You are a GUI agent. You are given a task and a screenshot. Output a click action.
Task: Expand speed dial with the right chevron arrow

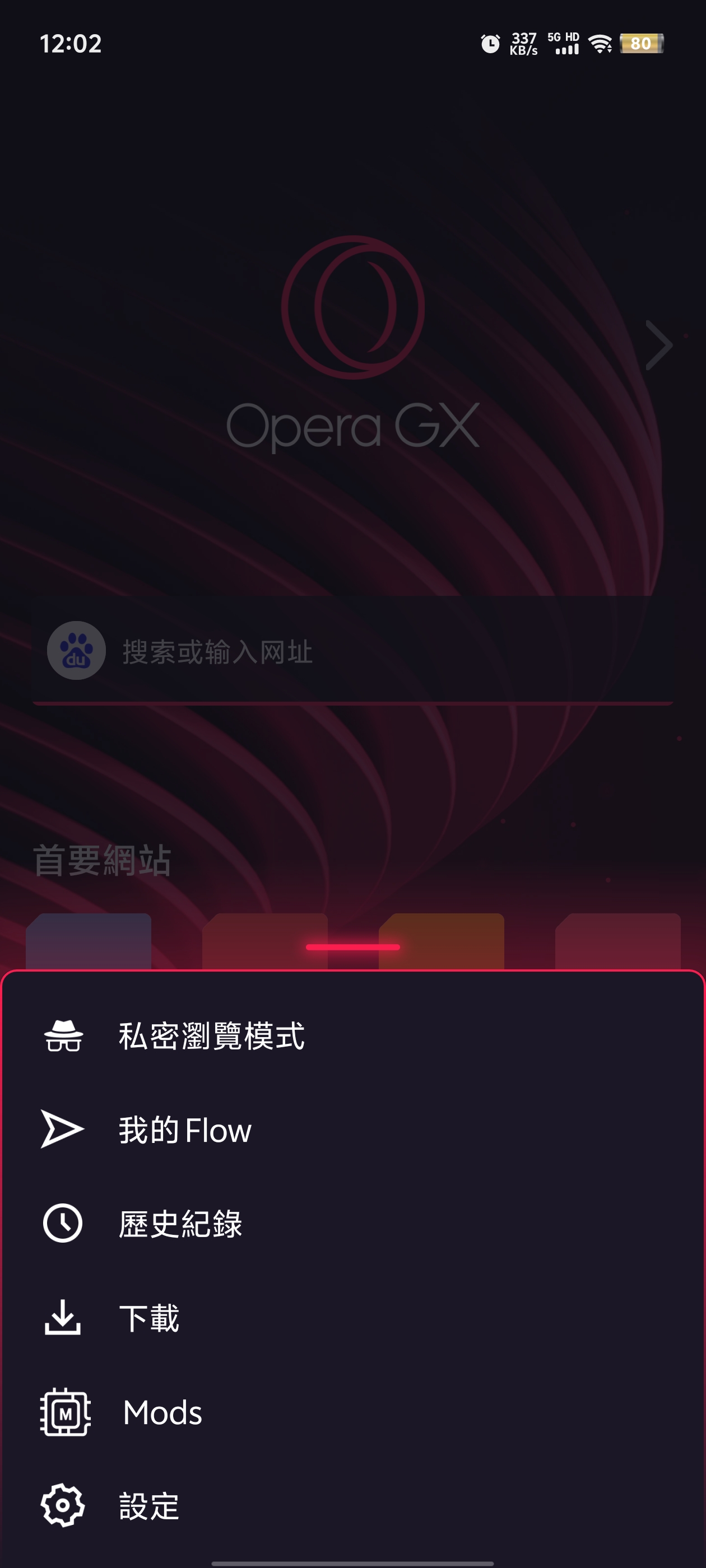(x=659, y=346)
